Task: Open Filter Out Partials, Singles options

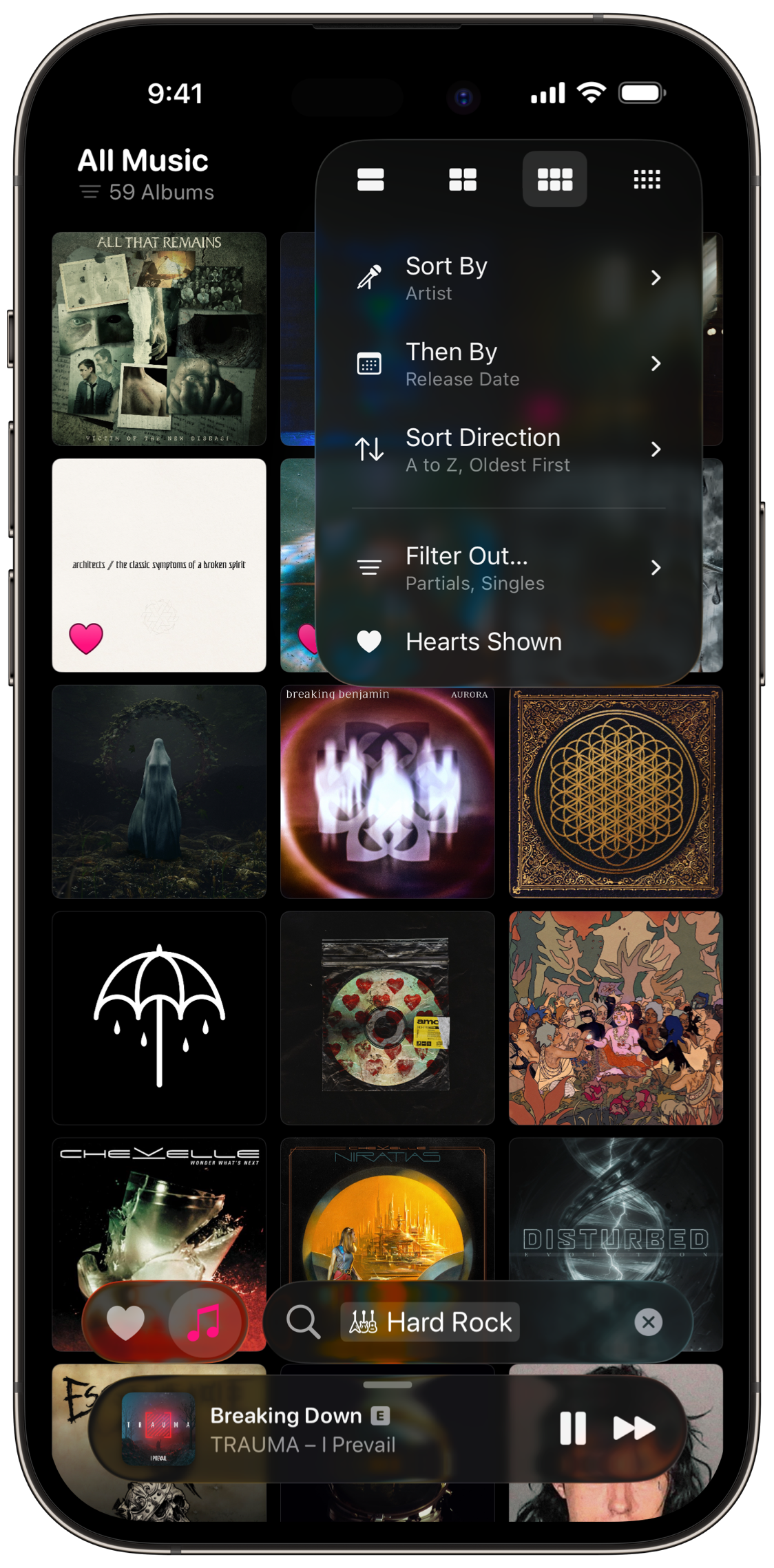Action: [508, 568]
